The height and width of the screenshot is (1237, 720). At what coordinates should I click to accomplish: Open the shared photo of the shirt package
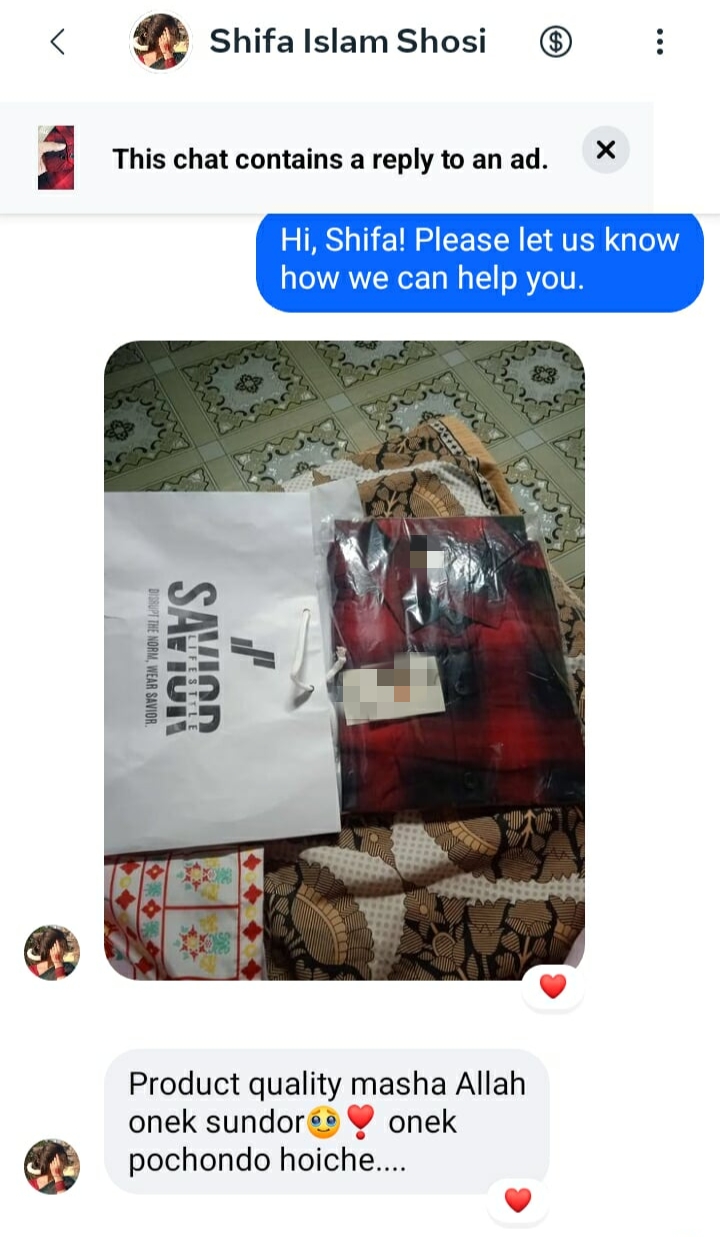coord(344,660)
